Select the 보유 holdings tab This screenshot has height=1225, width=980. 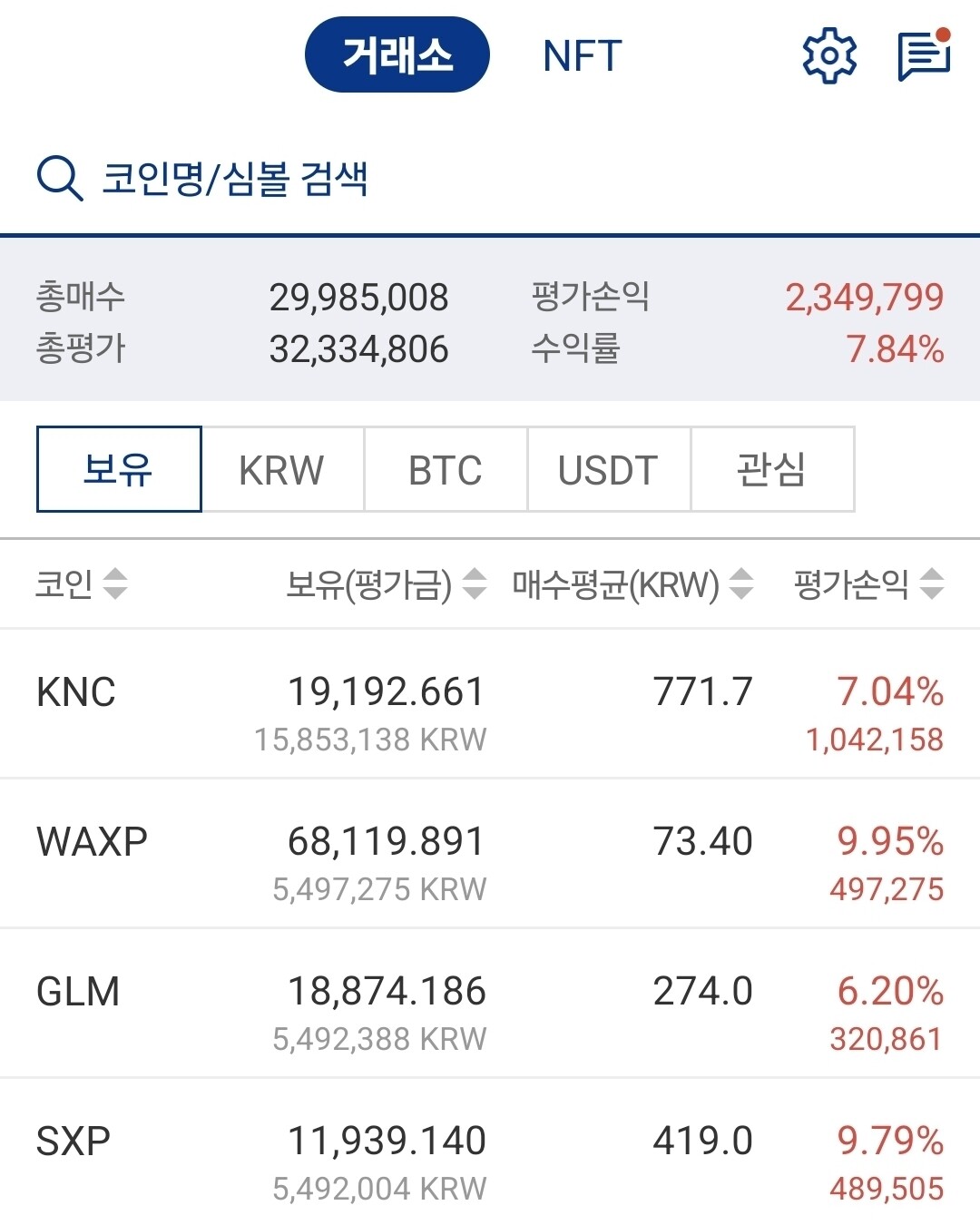(118, 469)
